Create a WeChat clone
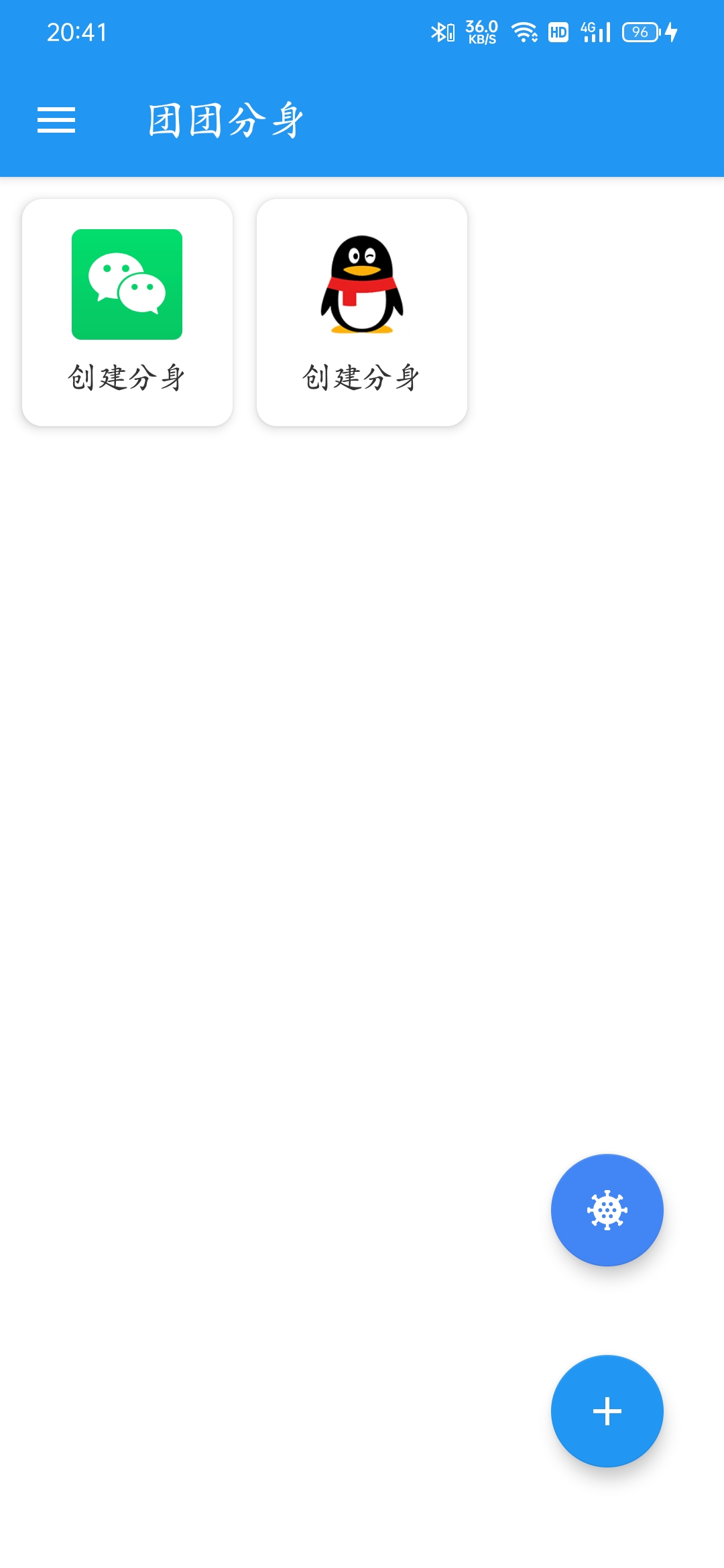The width and height of the screenshot is (724, 1568). (x=127, y=312)
